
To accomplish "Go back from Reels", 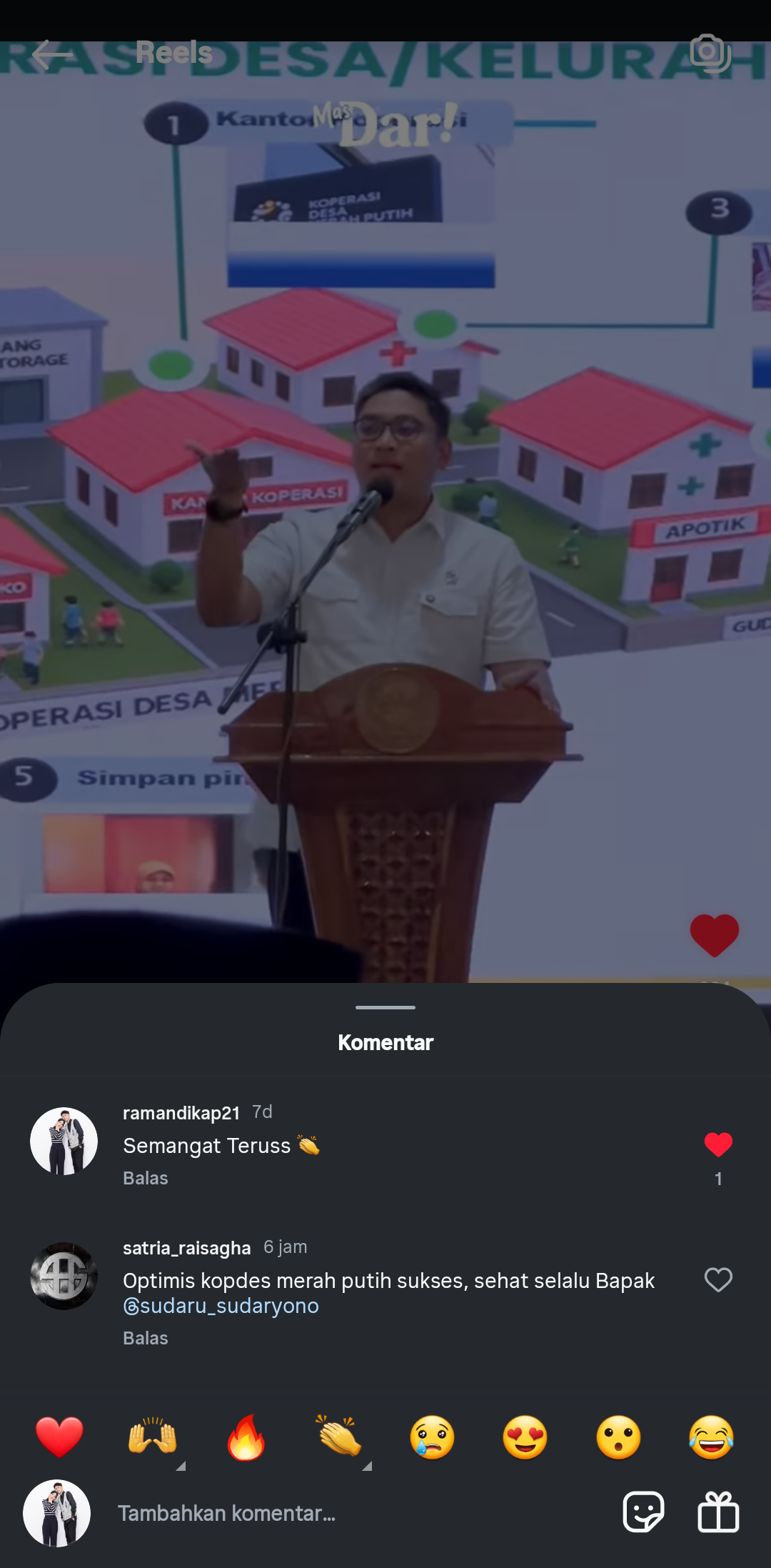I will point(52,54).
